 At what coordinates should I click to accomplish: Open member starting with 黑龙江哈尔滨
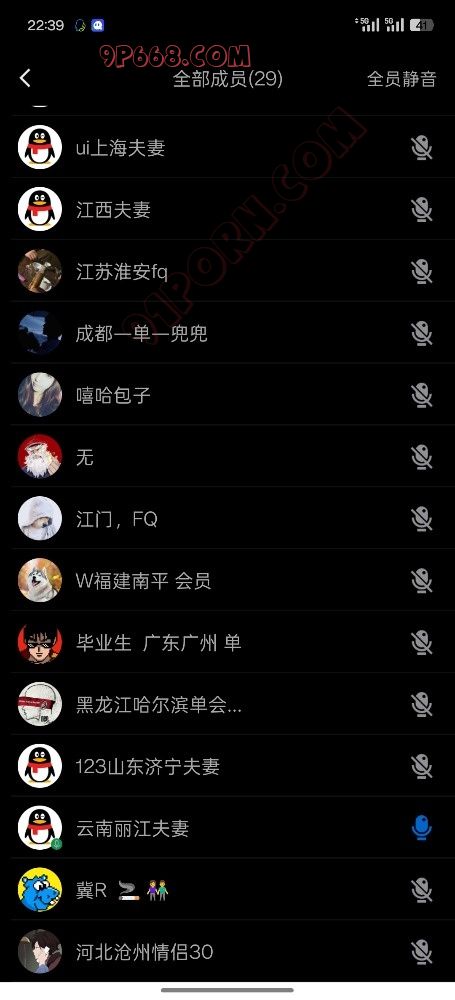pos(227,704)
